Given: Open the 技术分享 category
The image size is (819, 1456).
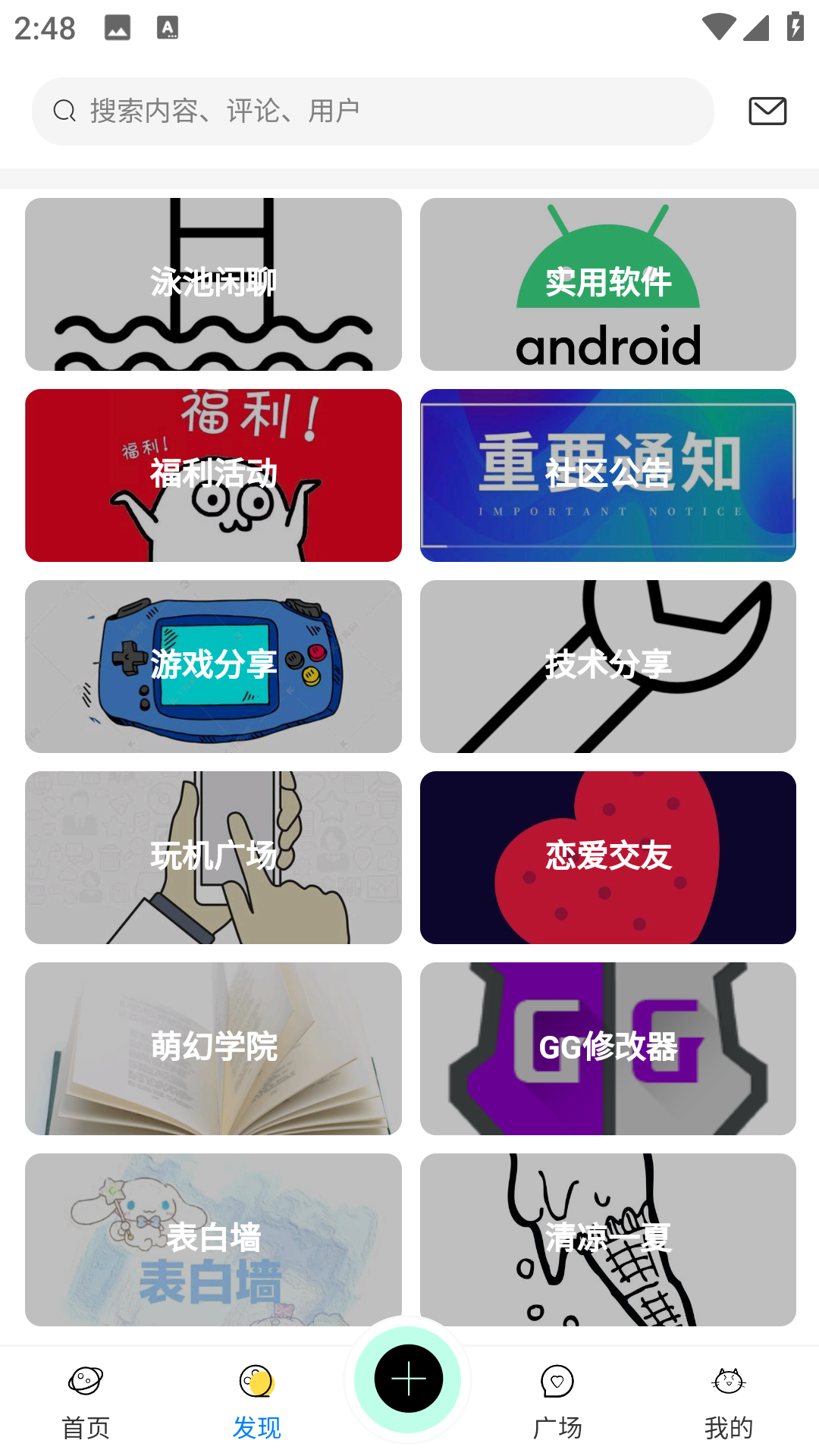Looking at the screenshot, I should pos(607,667).
